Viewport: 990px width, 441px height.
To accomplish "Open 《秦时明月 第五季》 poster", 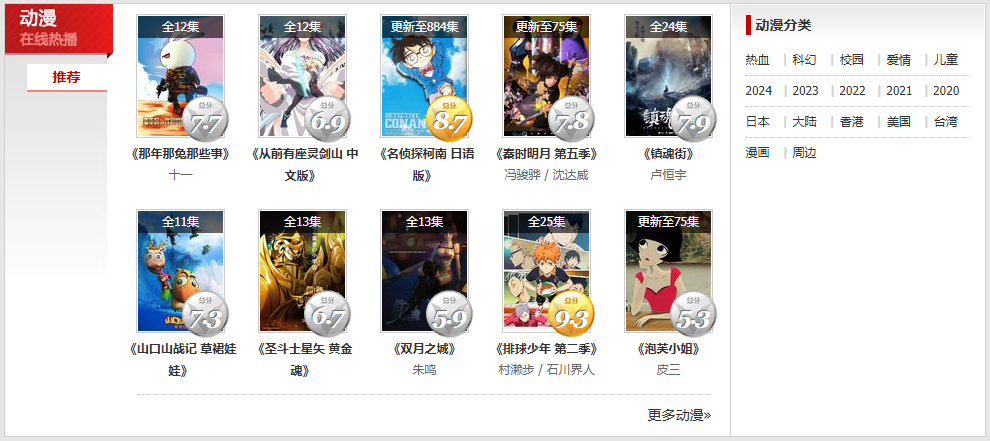I will pos(546,76).
